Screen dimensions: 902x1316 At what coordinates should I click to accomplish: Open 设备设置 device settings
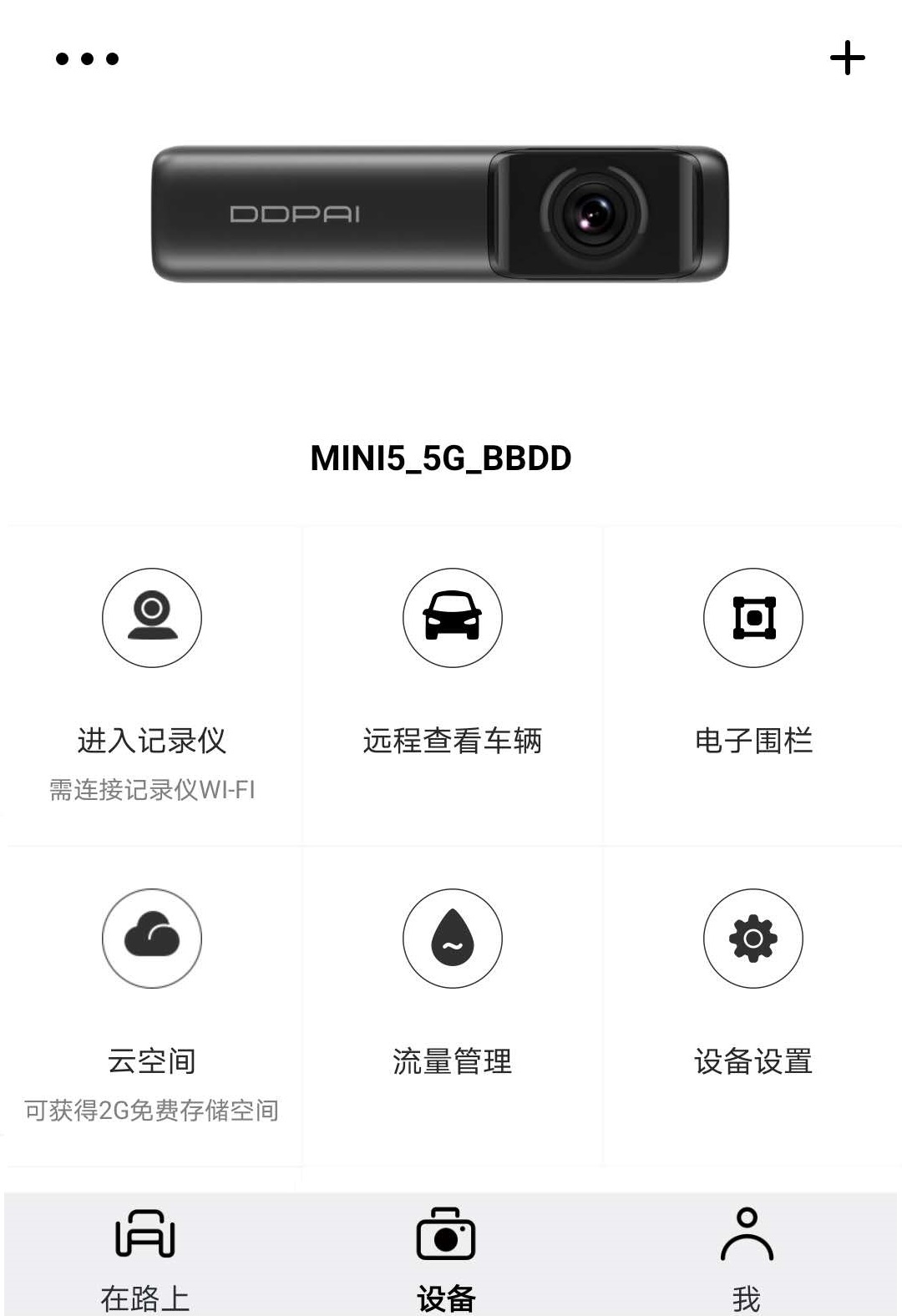pos(753,939)
